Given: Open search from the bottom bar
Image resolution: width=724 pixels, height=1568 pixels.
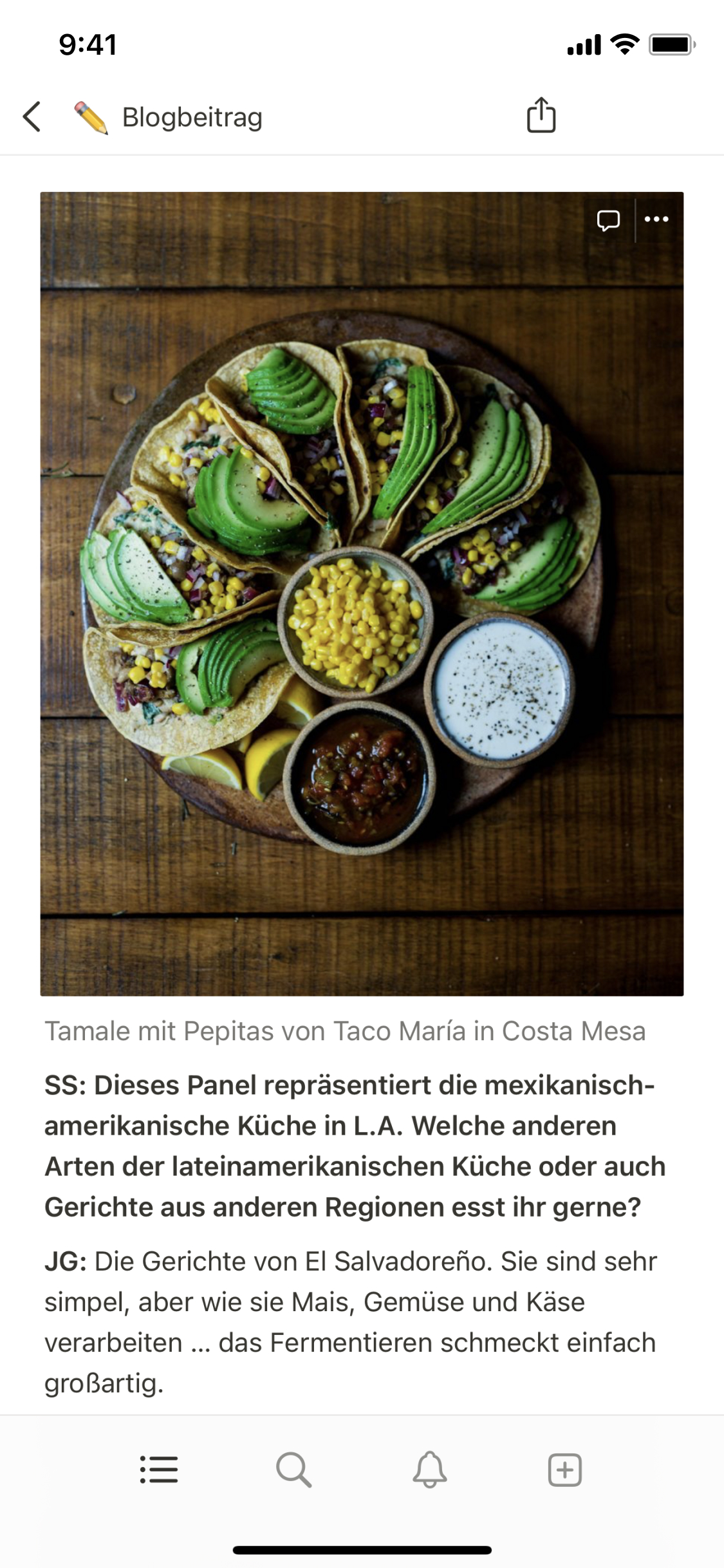Looking at the screenshot, I should pos(294,1470).
